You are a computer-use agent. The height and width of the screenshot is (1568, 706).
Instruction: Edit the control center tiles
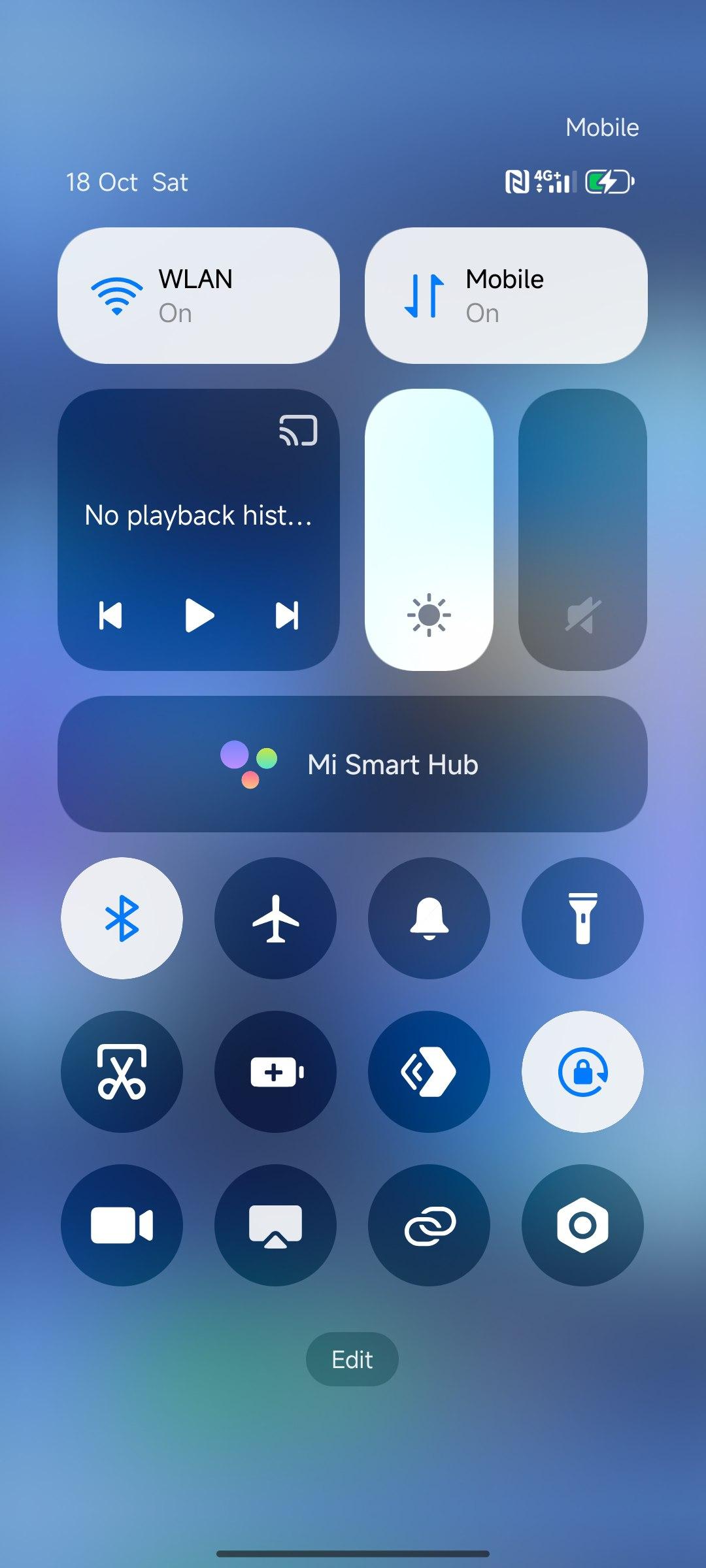click(352, 1360)
